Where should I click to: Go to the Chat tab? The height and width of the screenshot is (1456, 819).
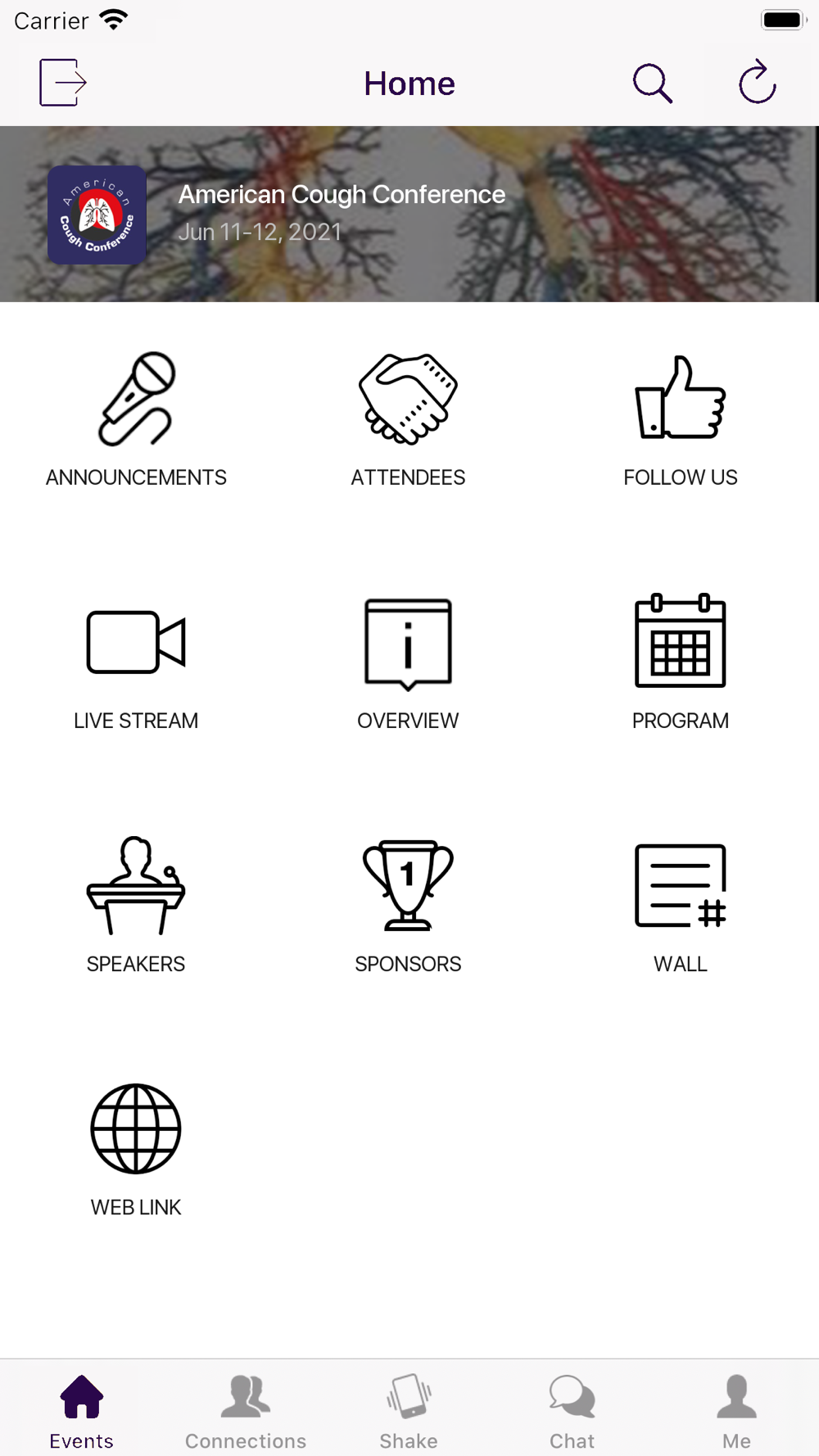pos(572,1411)
